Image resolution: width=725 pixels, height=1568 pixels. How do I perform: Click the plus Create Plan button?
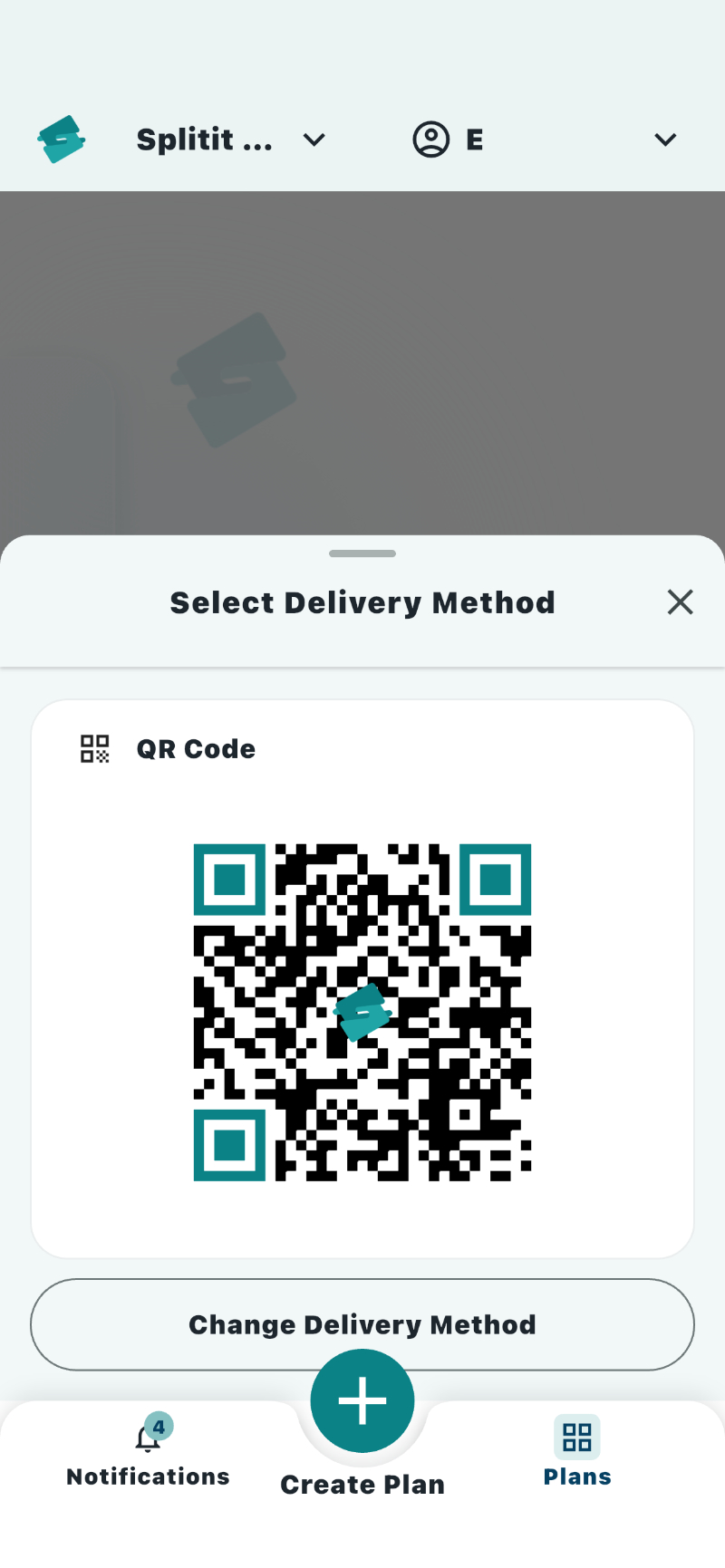[x=362, y=1400]
